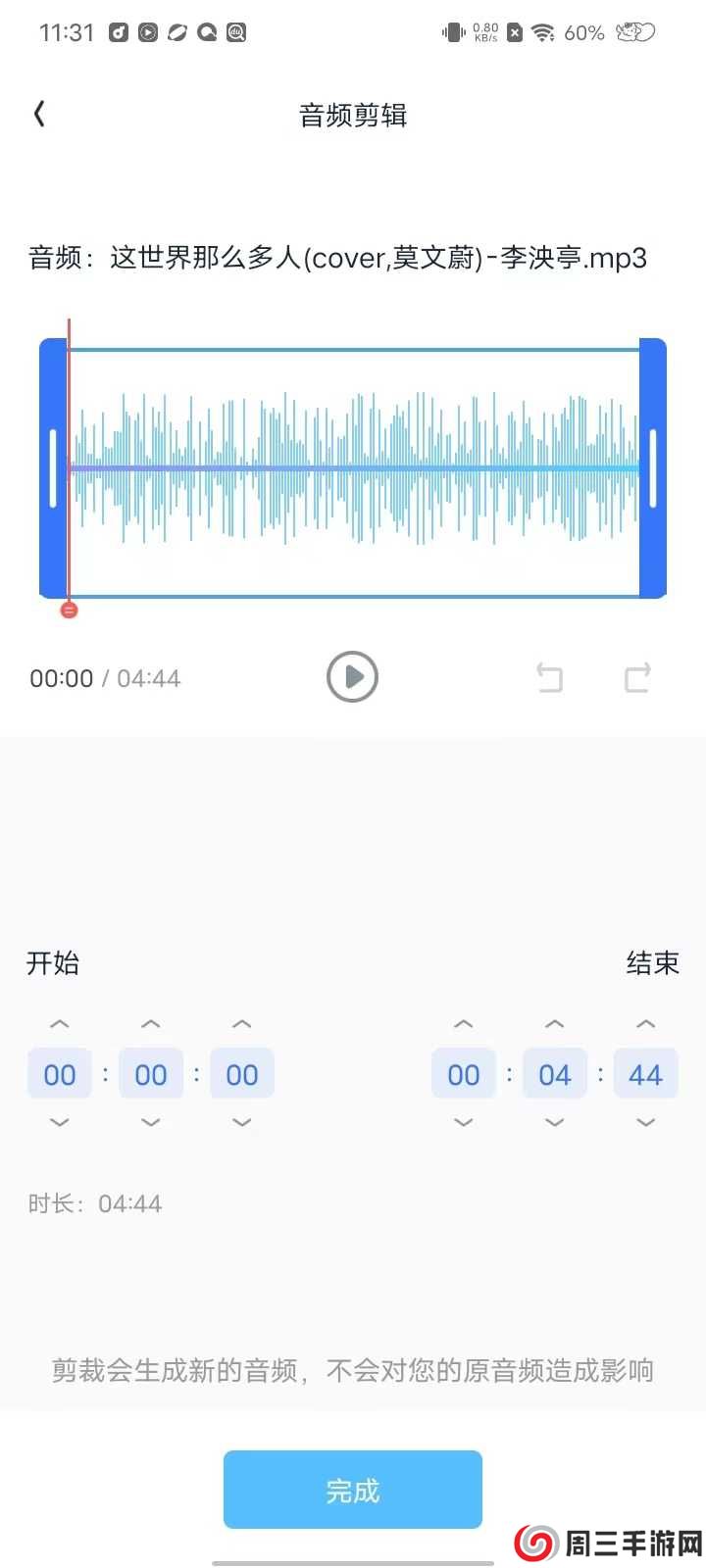Increase the start time minutes
This screenshot has height=1568, width=706.
pyautogui.click(x=151, y=1024)
